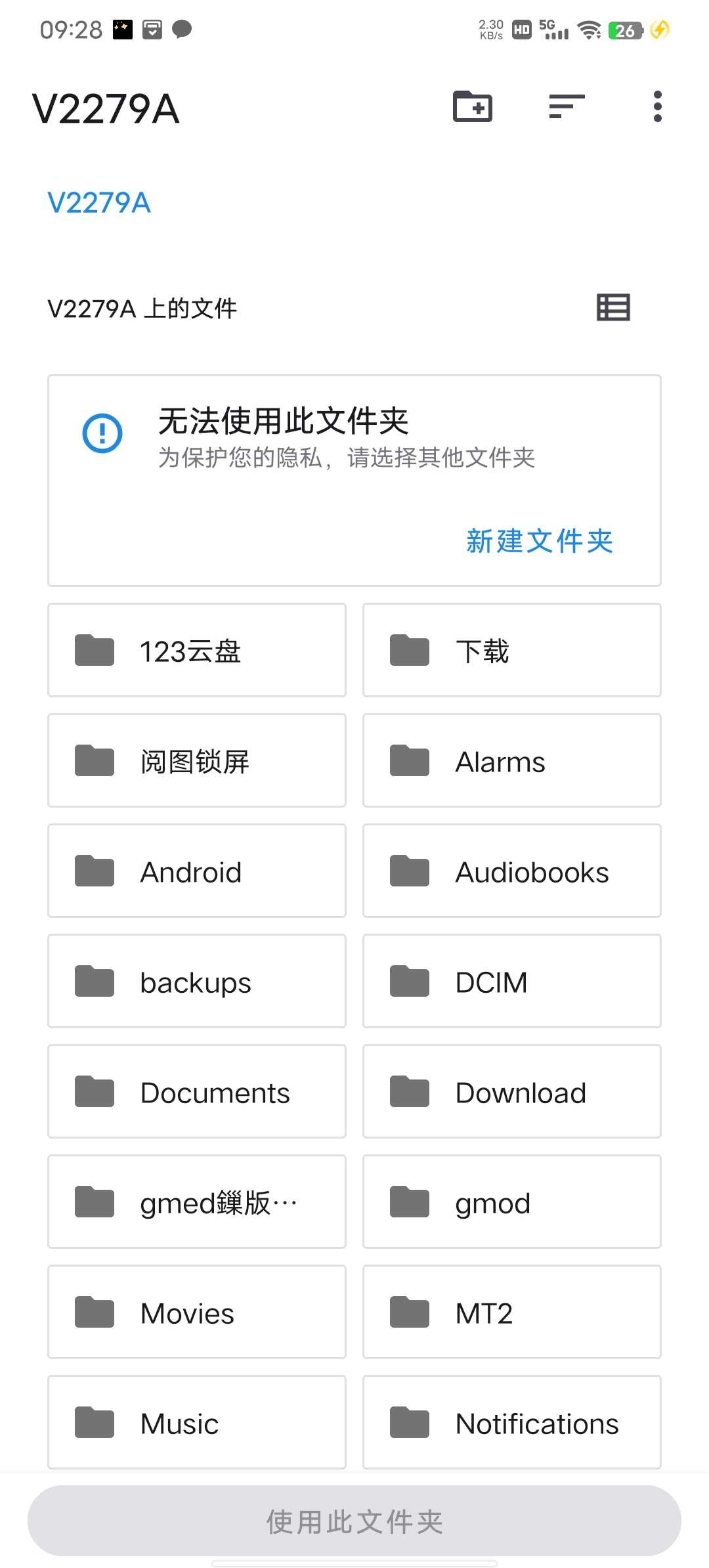709x1568 pixels.
Task: Switch to list view layout
Action: [613, 307]
